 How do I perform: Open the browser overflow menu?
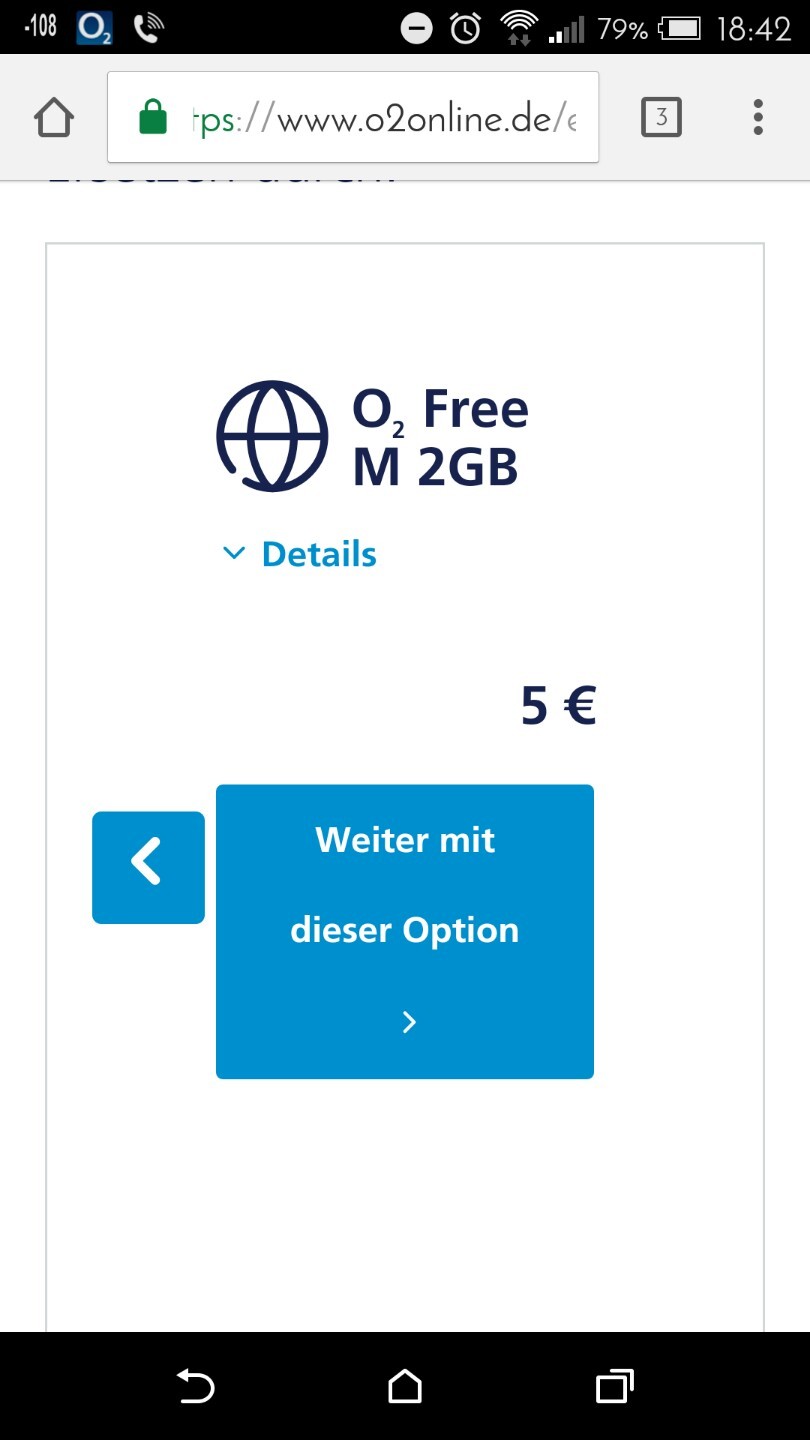point(758,118)
